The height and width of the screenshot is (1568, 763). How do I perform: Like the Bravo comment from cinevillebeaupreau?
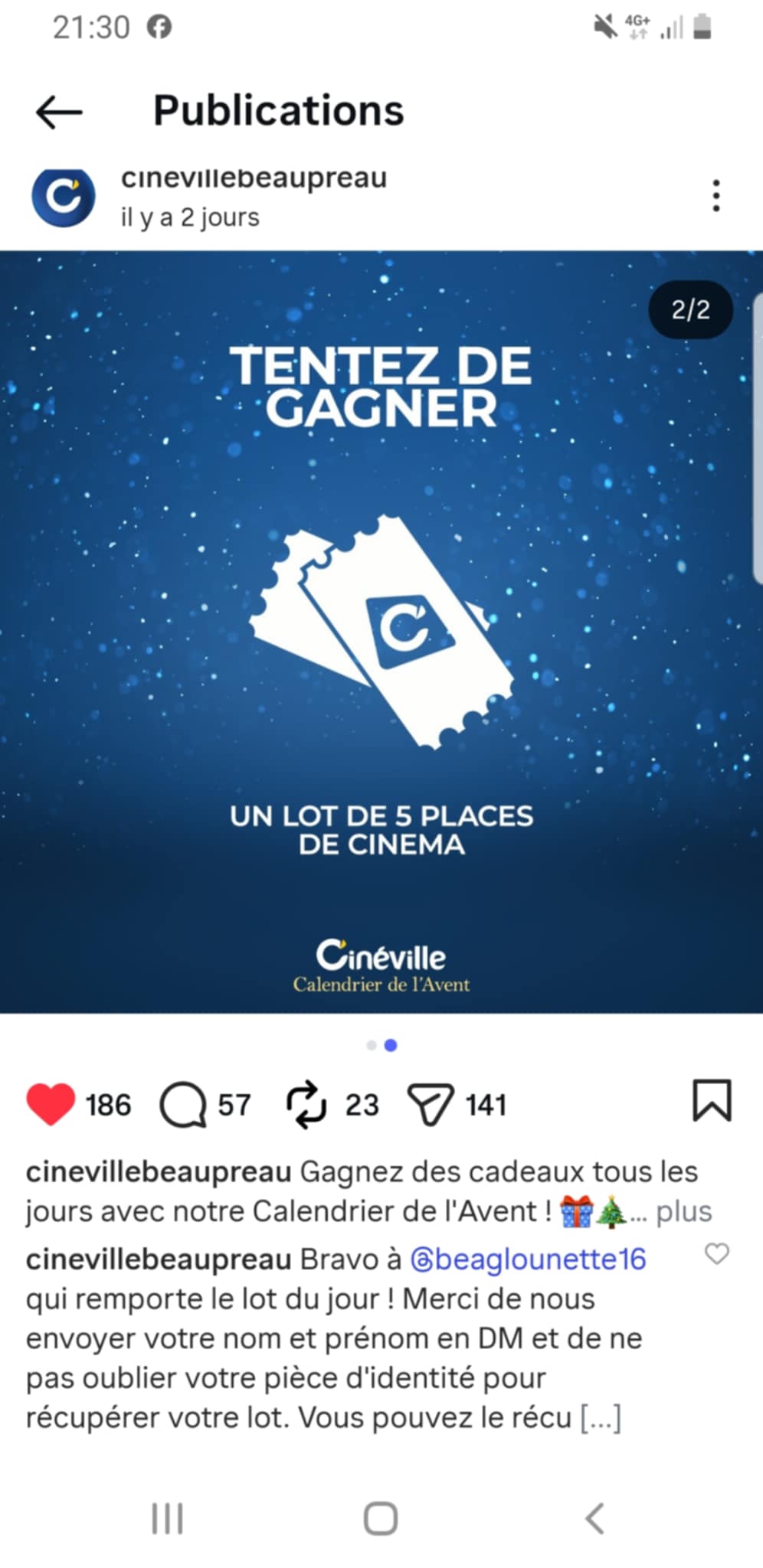[x=716, y=1254]
